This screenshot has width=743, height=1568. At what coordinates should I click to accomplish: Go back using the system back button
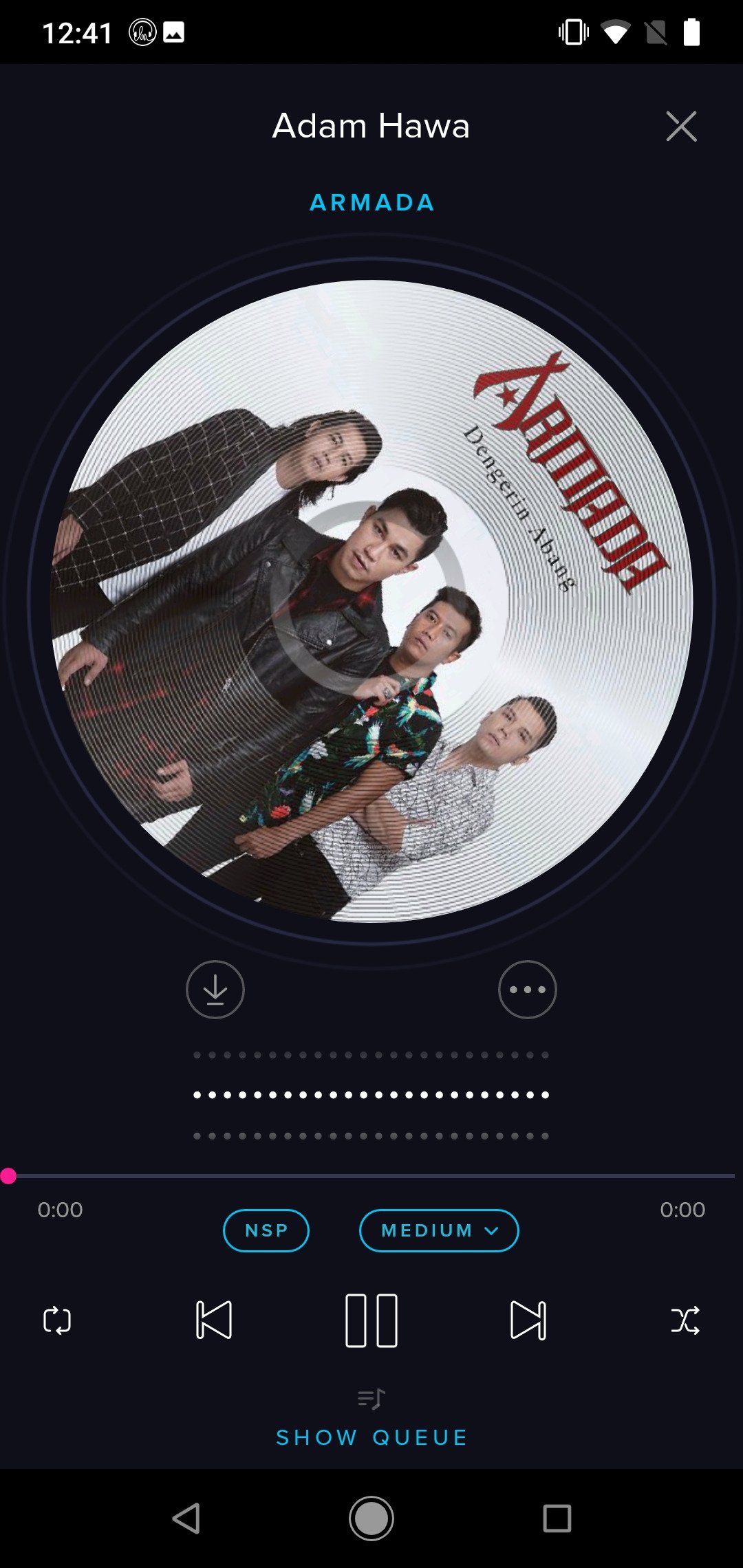(186, 1518)
